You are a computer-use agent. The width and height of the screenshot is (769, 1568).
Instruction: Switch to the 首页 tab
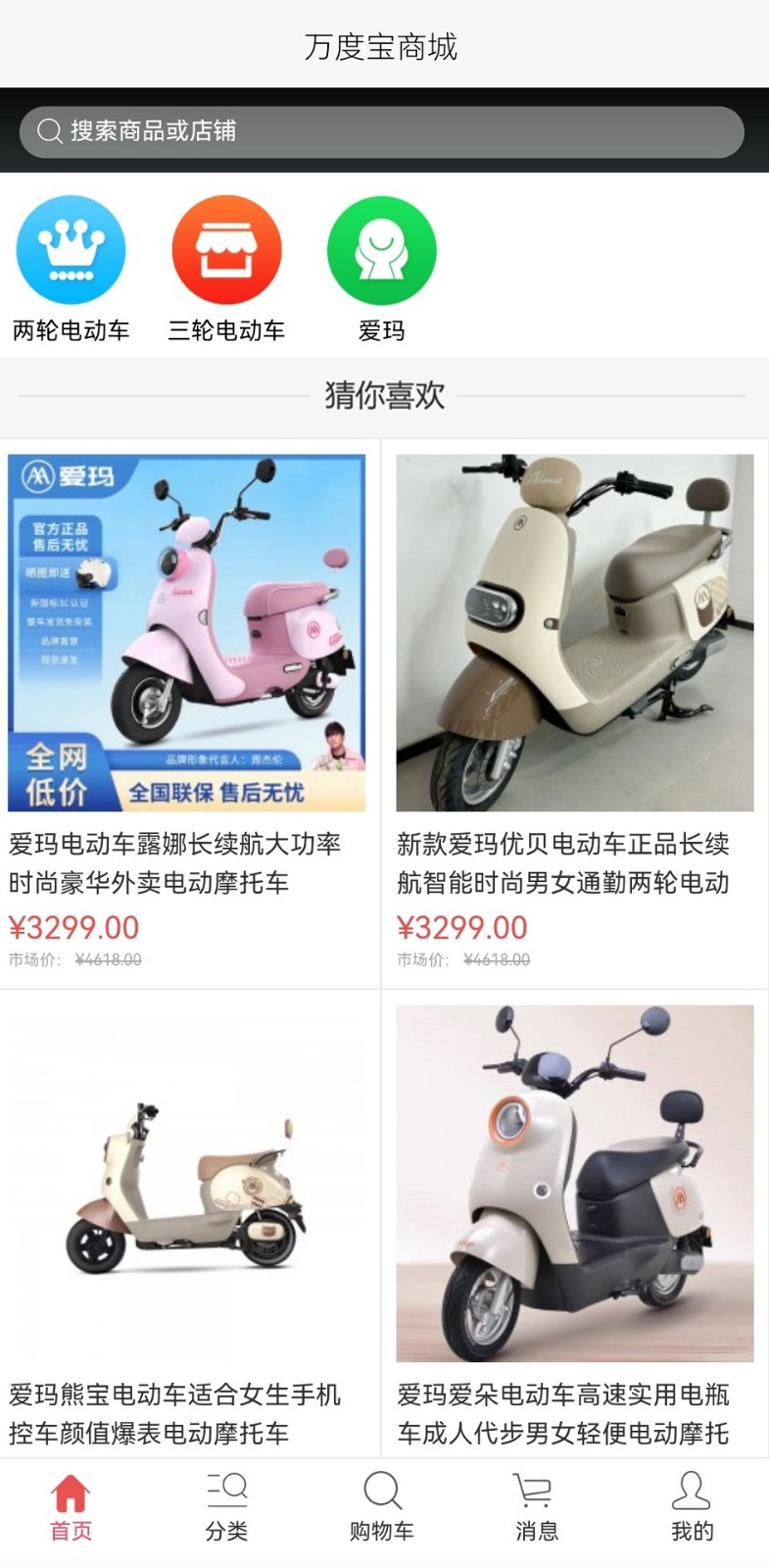[x=71, y=1506]
